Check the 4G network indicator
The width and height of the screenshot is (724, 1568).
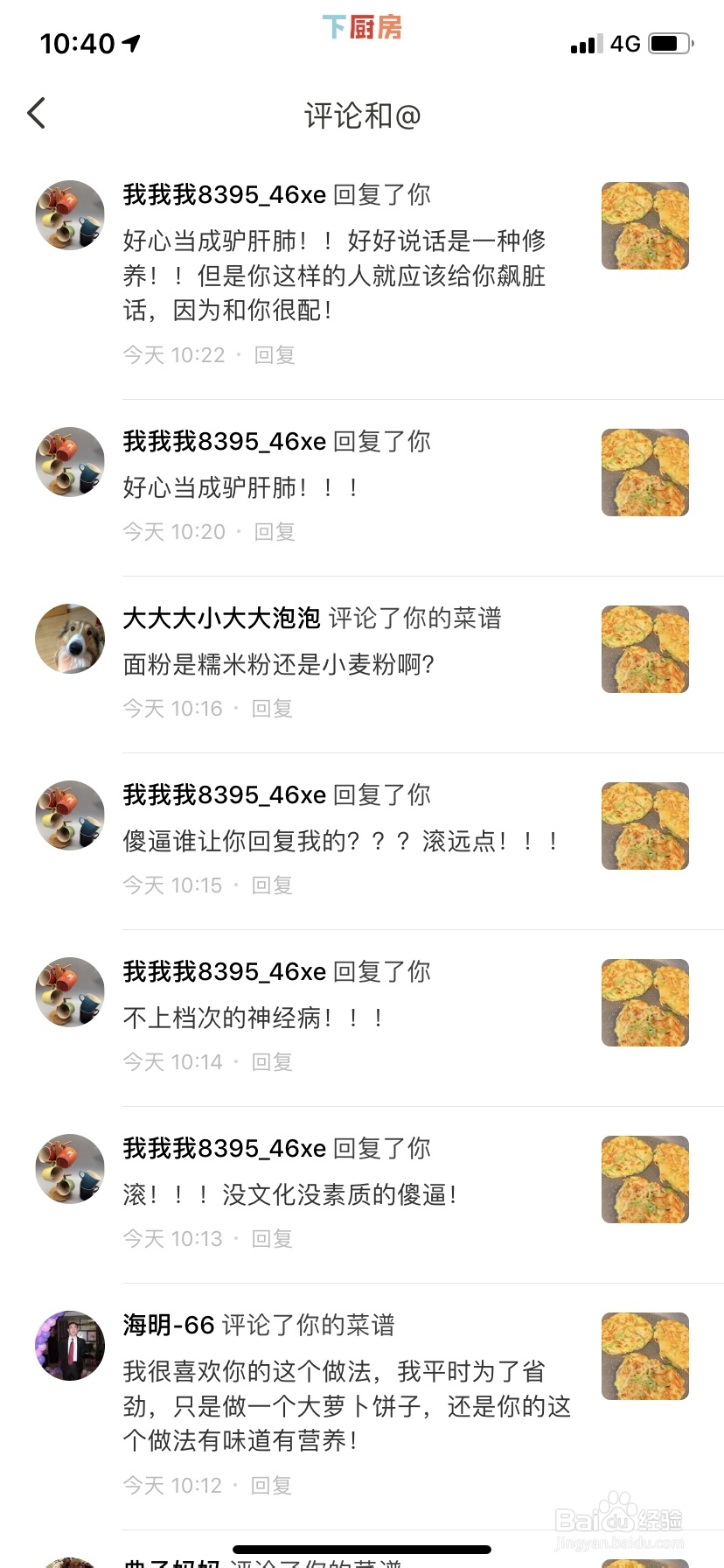point(624,43)
